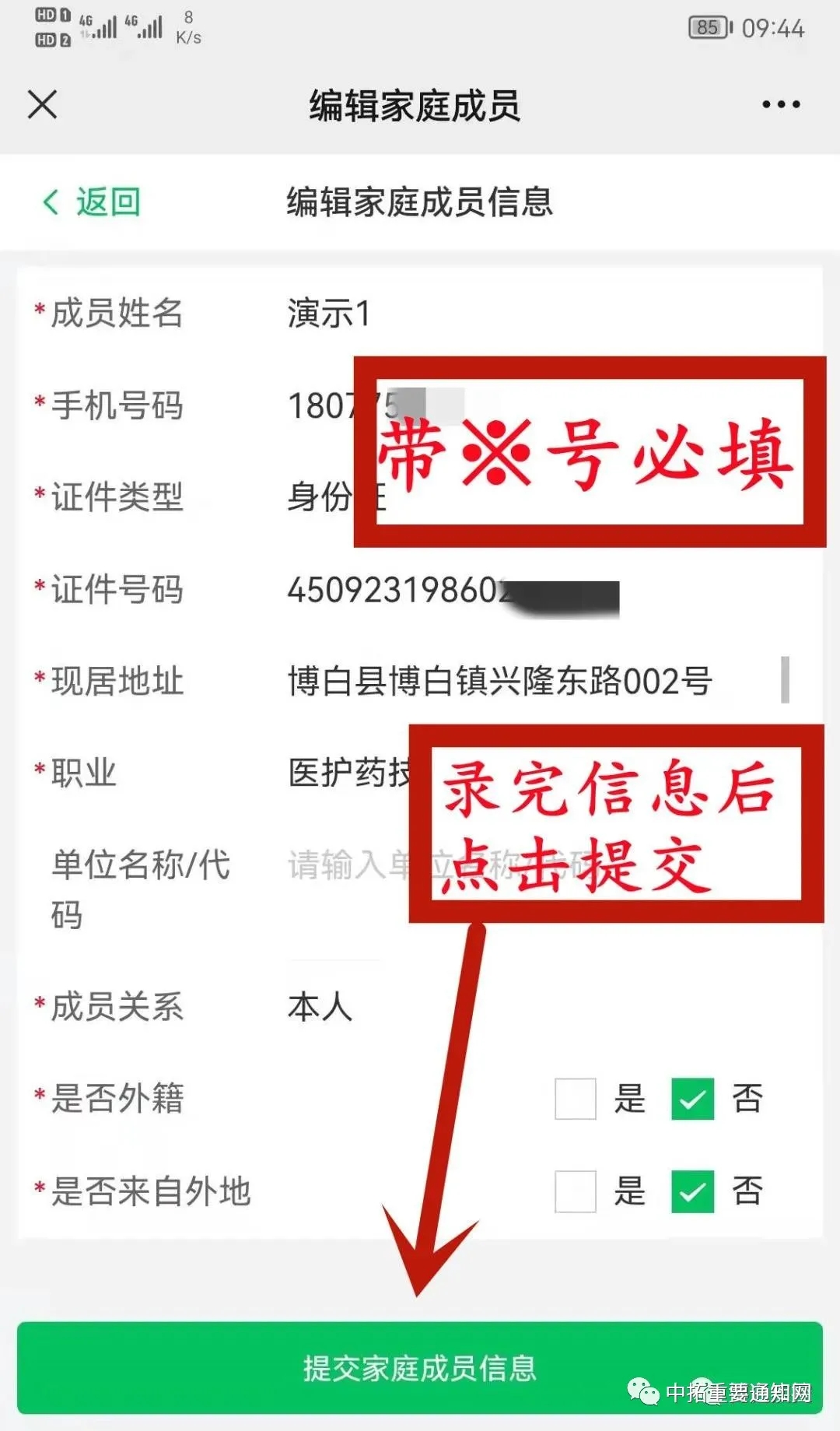The width and height of the screenshot is (840, 1431).
Task: Tap 返回 to go back
Action: [92, 202]
